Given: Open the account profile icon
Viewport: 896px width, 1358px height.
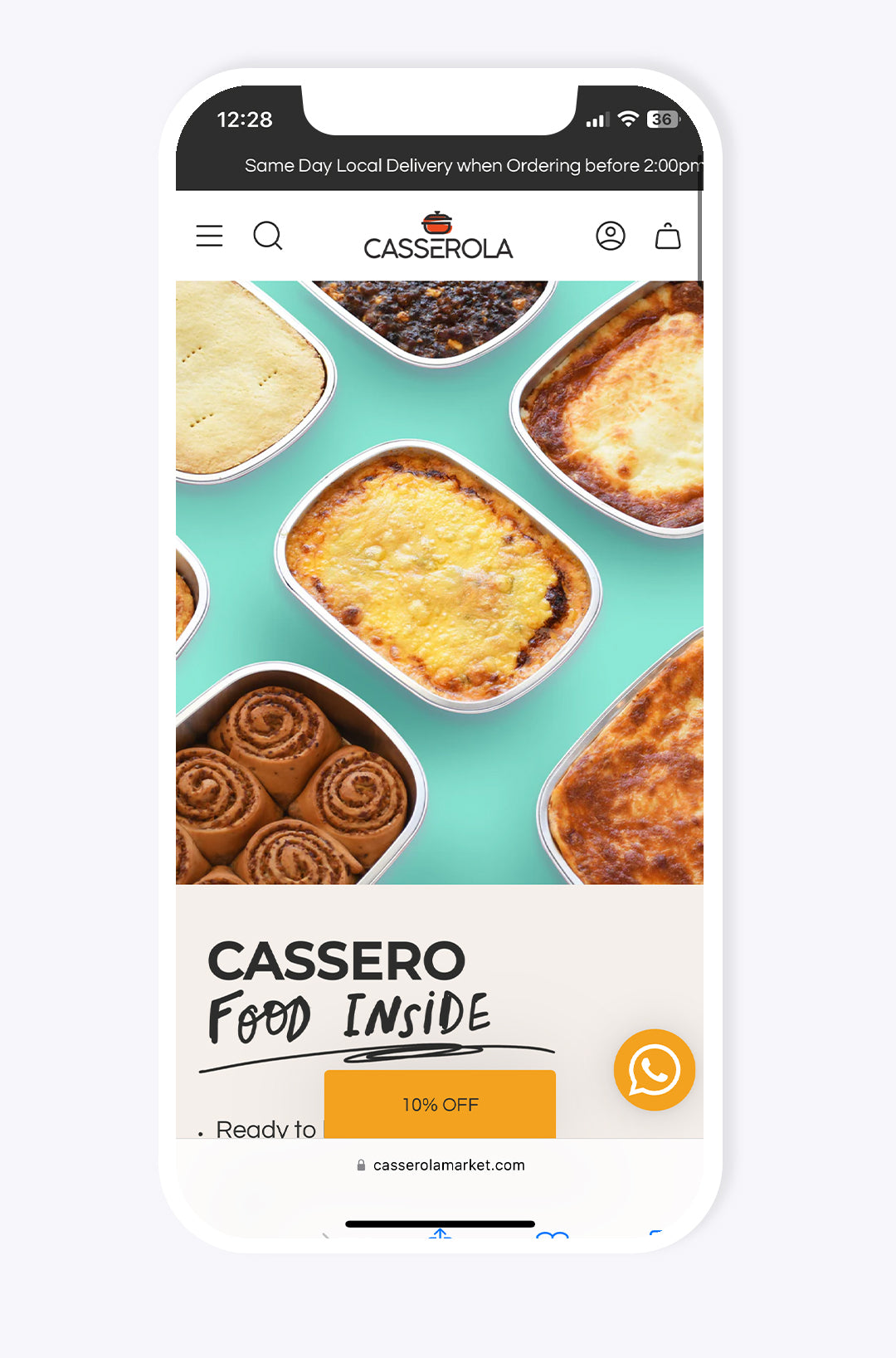Looking at the screenshot, I should click(x=611, y=236).
